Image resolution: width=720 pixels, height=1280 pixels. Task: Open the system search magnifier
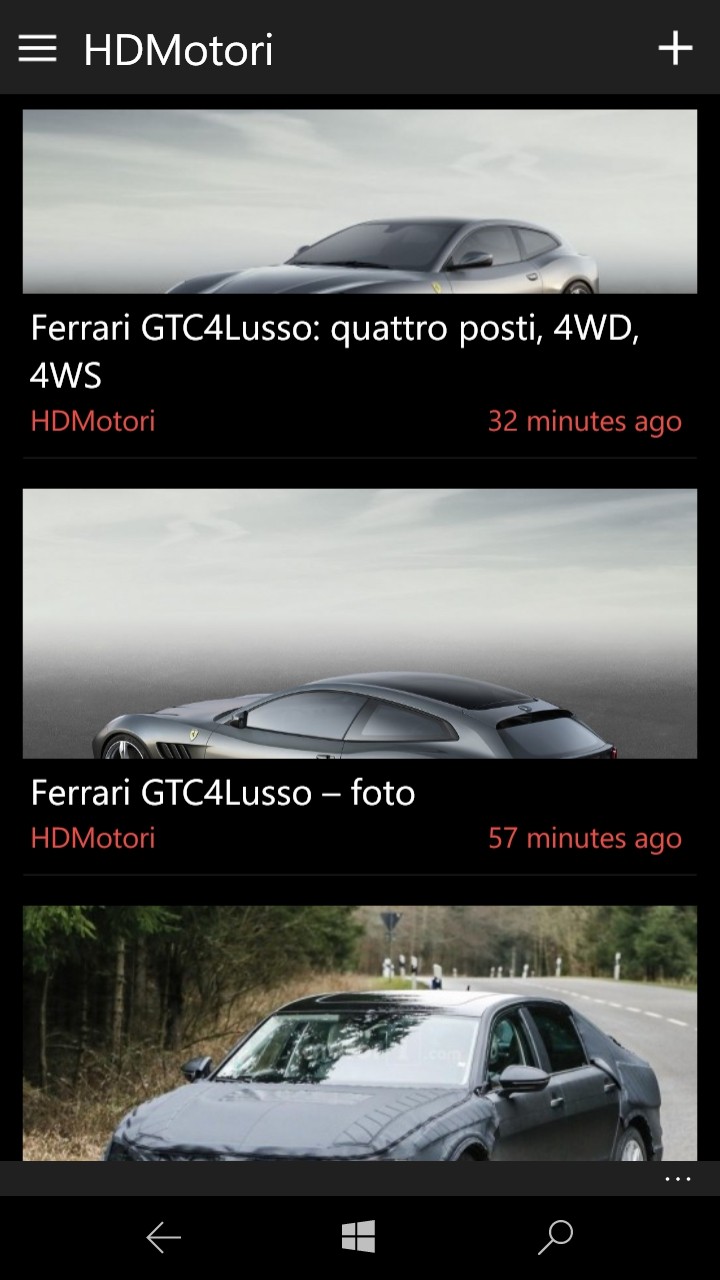coord(555,1238)
